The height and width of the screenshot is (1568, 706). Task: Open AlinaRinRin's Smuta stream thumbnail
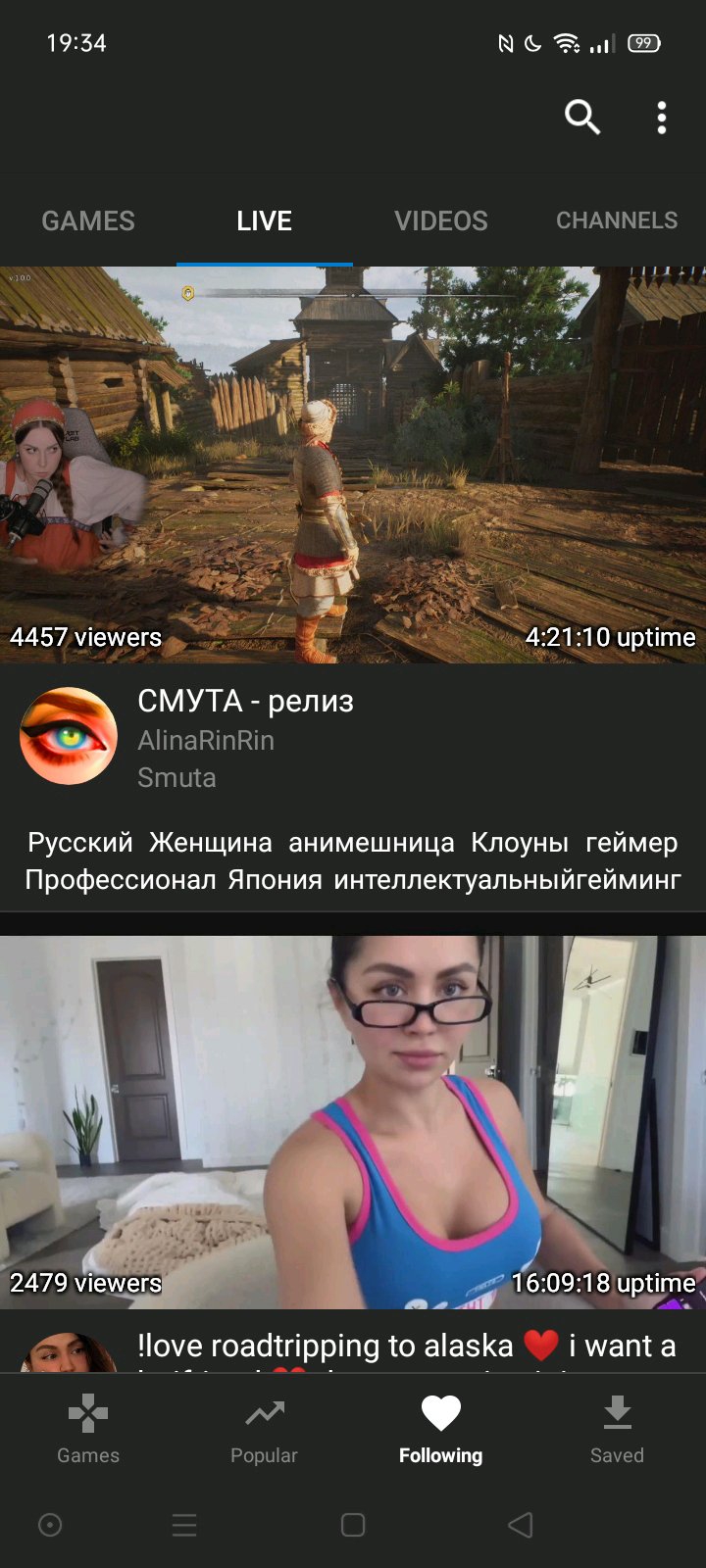pos(353,465)
